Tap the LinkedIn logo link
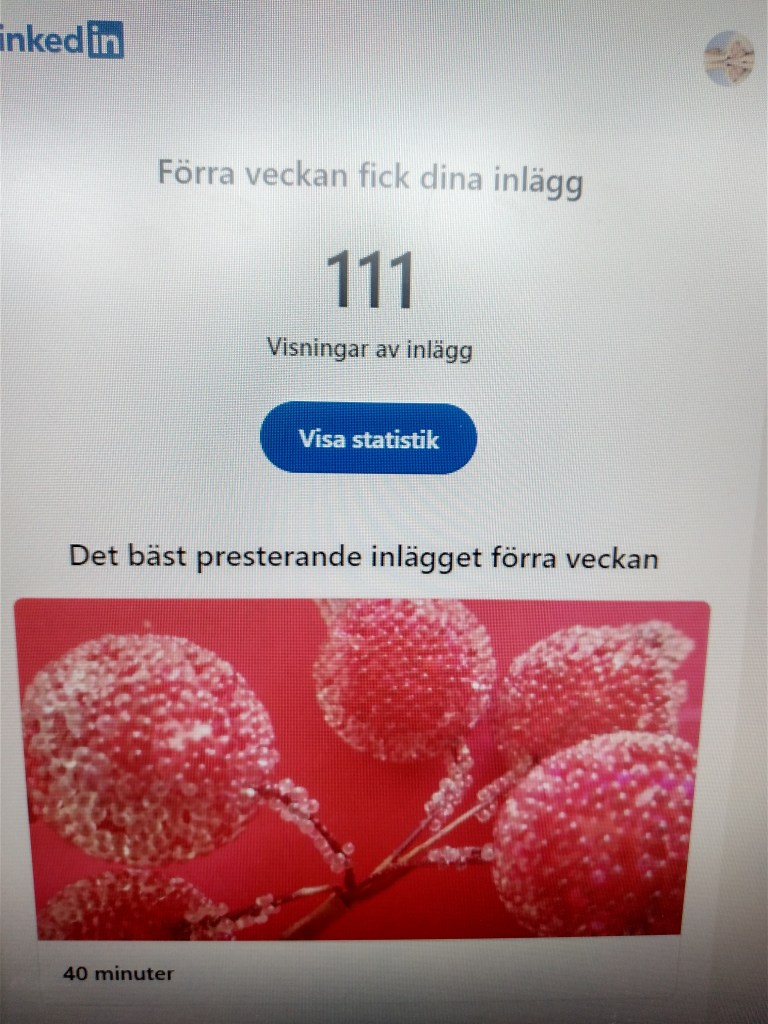The image size is (768, 1024). point(62,41)
